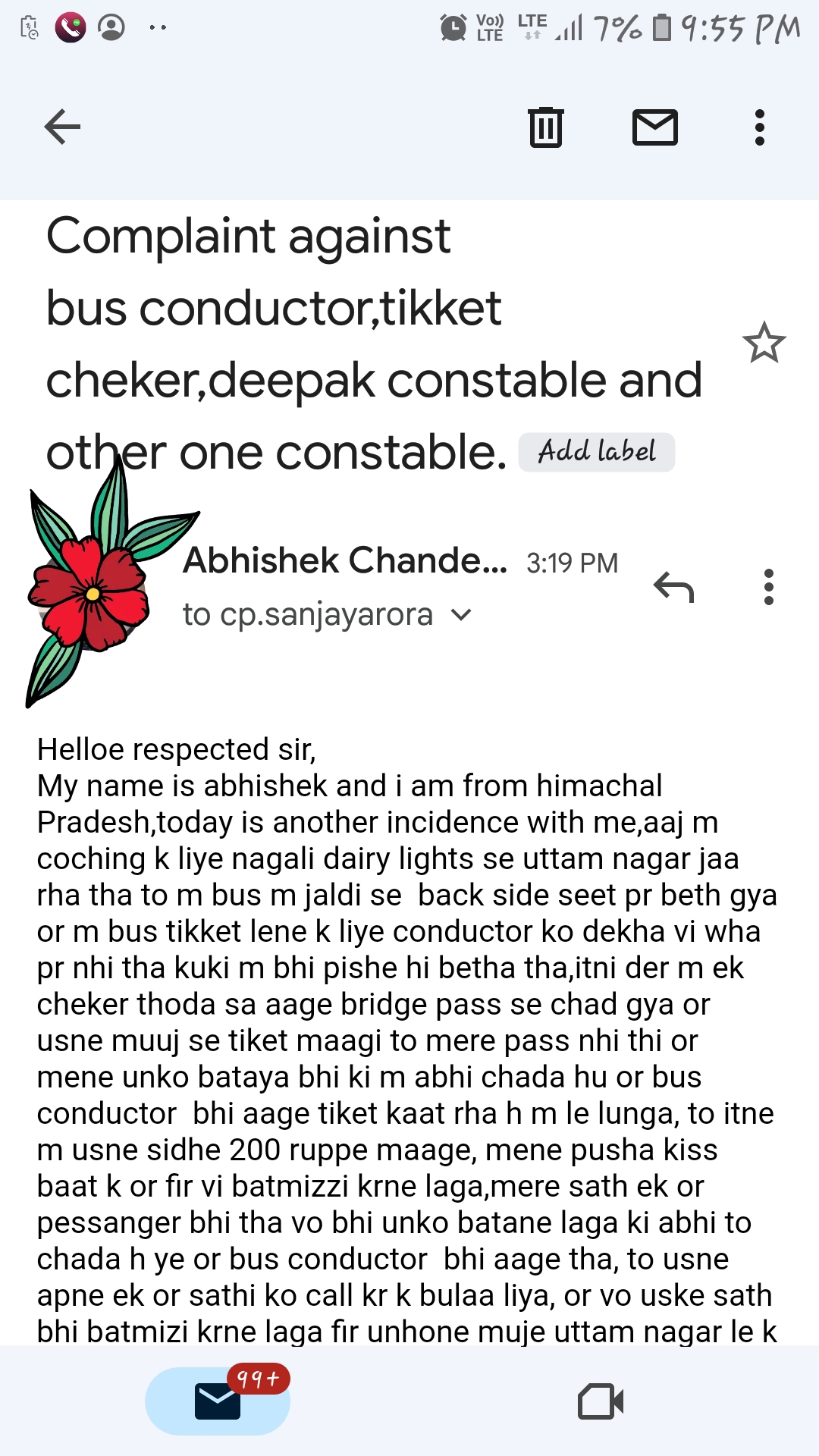Switch to the Meet video tab
This screenshot has width=819, height=1456.
tap(601, 1401)
